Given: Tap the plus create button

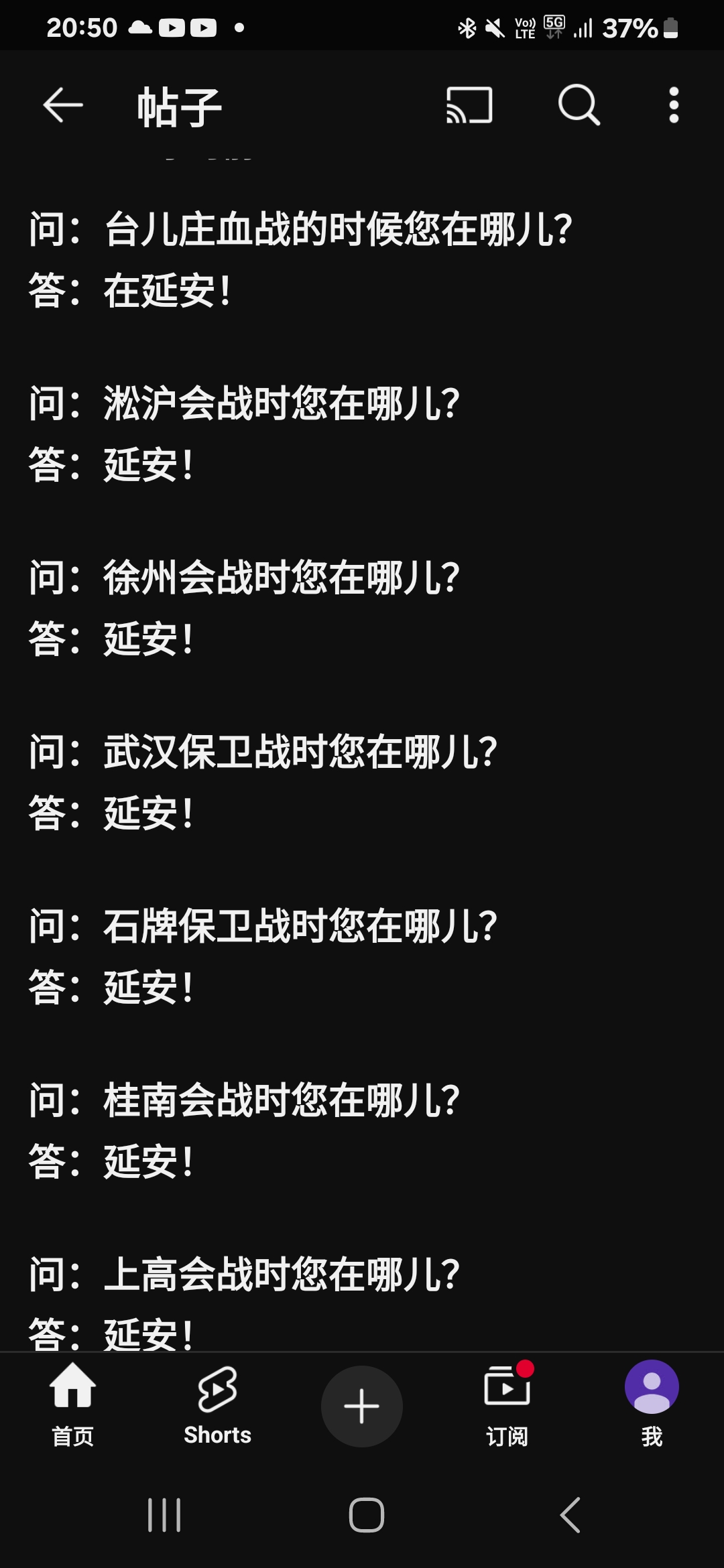Looking at the screenshot, I should coord(362,1406).
